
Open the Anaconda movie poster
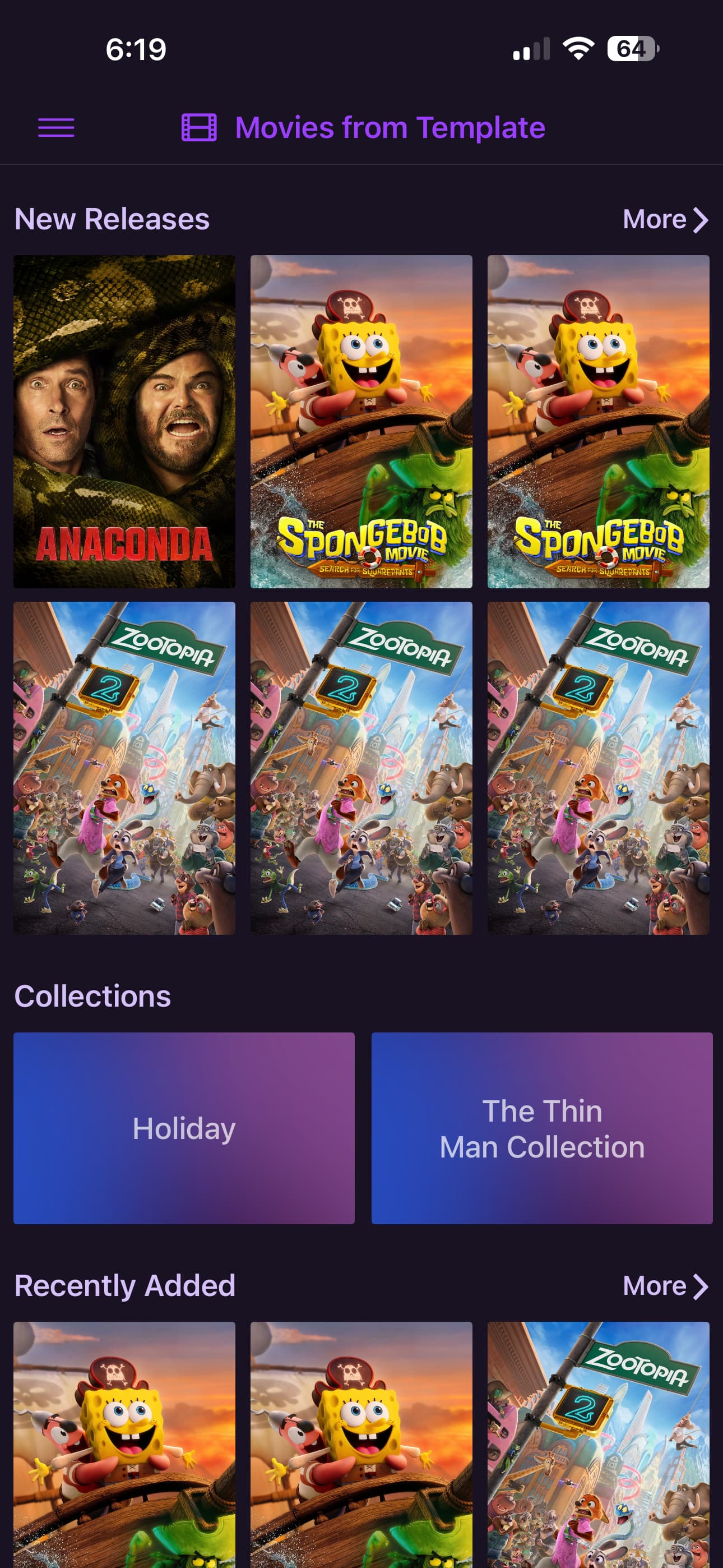(x=124, y=421)
